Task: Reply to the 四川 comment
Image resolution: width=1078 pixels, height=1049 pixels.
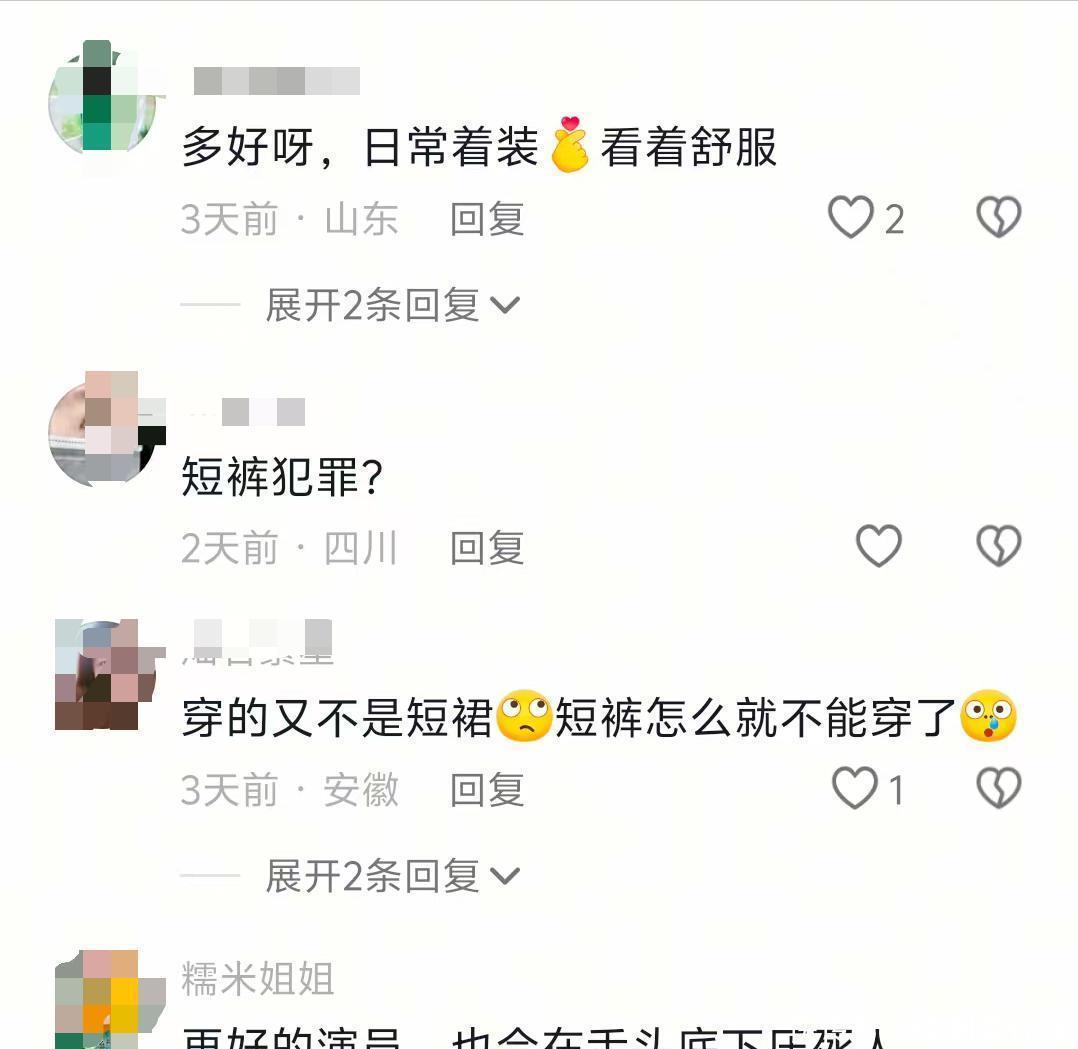Action: (x=487, y=548)
